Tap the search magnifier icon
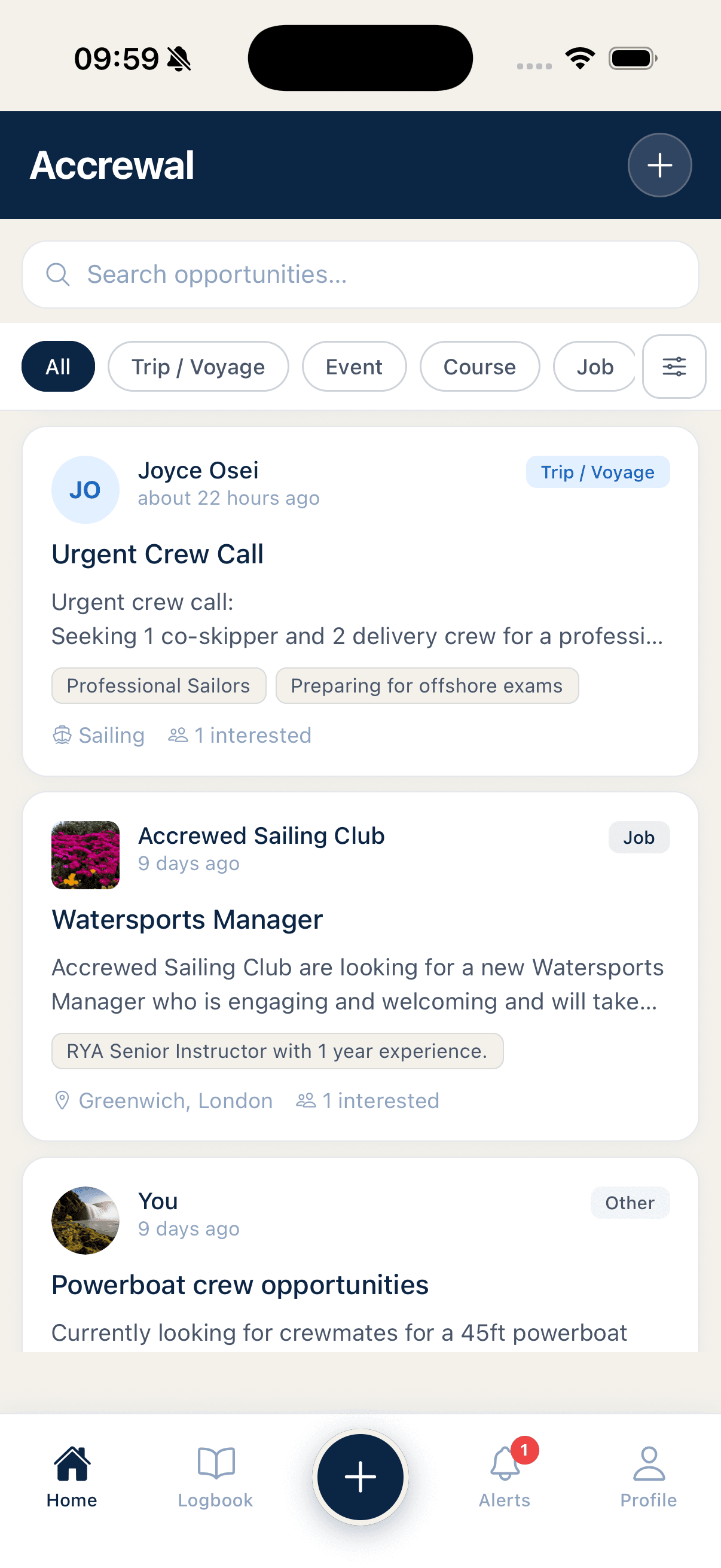The image size is (721, 1568). tap(58, 274)
